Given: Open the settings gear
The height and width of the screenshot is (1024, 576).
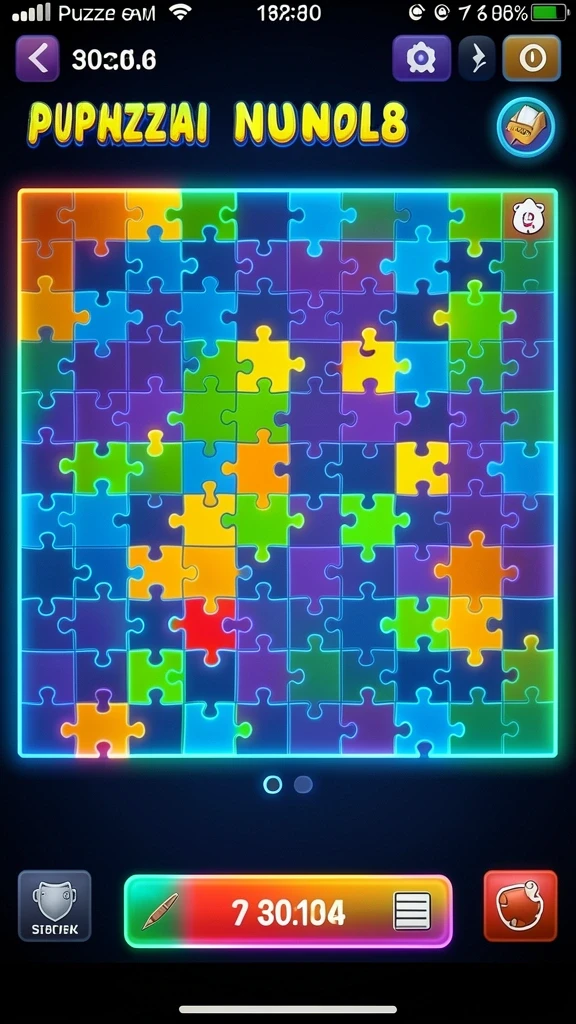Looking at the screenshot, I should point(421,59).
